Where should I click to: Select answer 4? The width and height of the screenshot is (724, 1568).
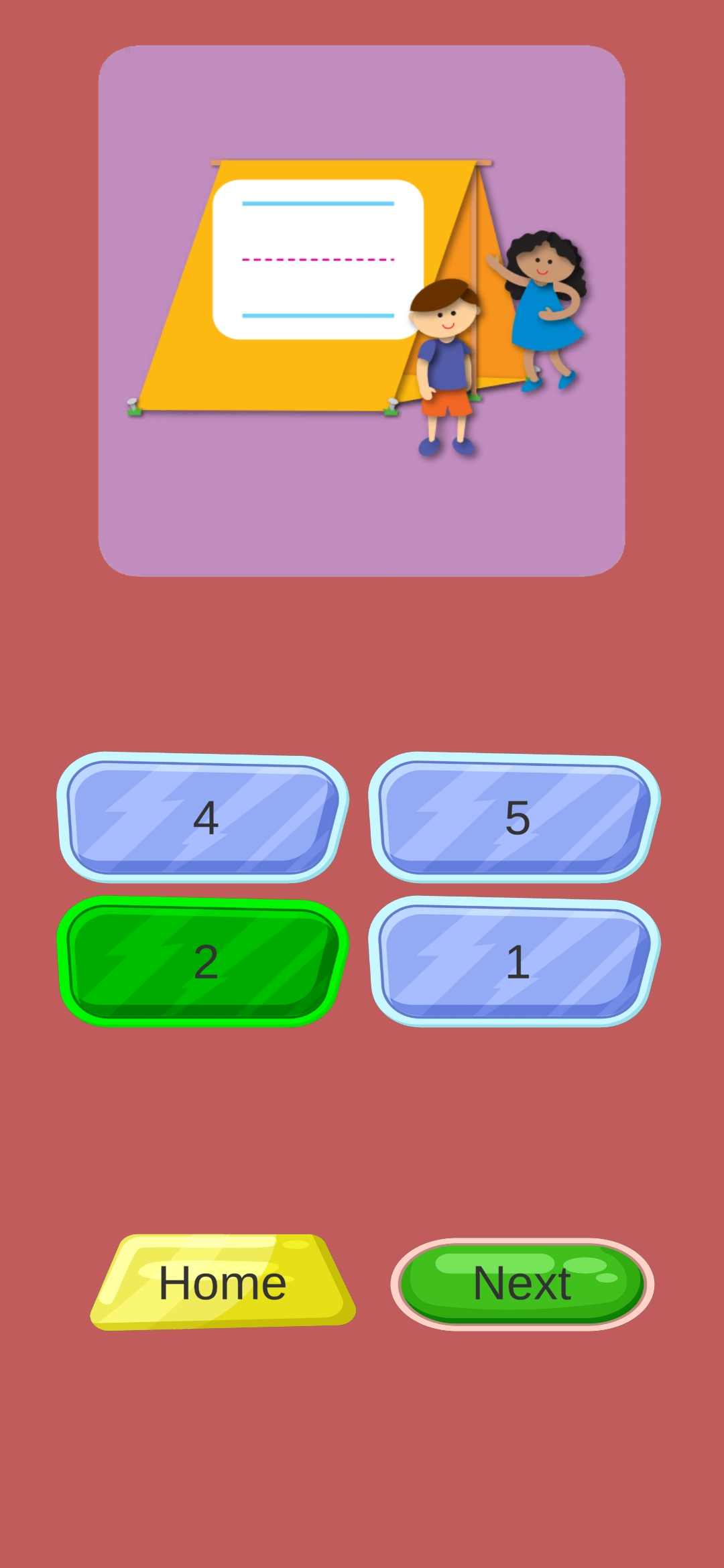tap(203, 818)
